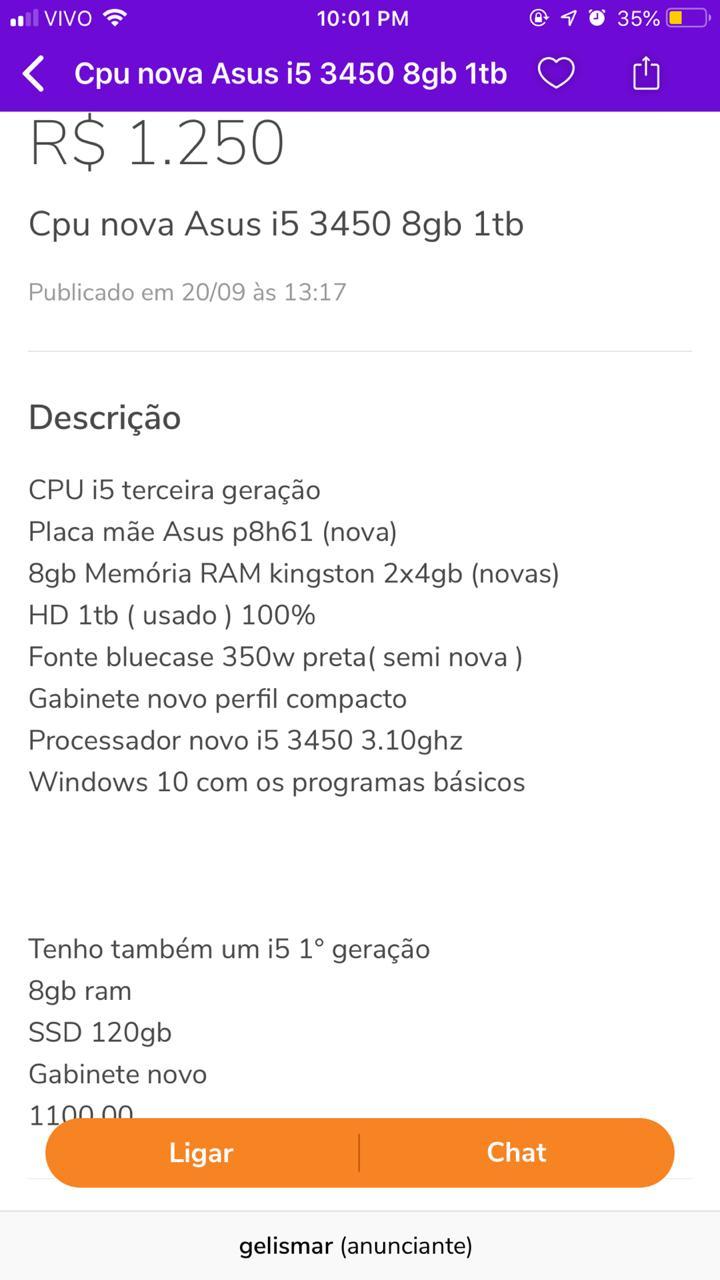
Task: Favorite this ad with the heart icon
Action: click(x=556, y=73)
